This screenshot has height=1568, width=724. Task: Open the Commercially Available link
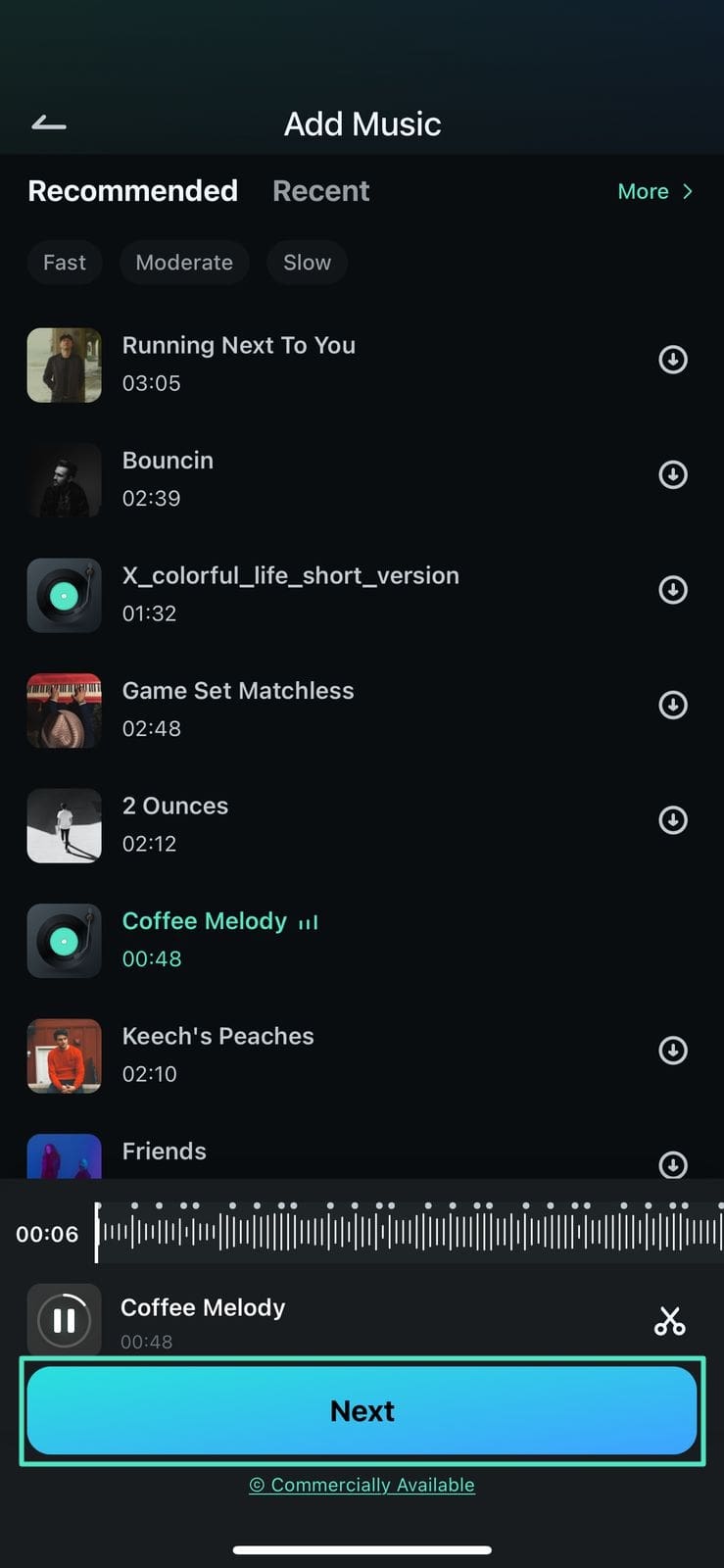coord(362,1485)
